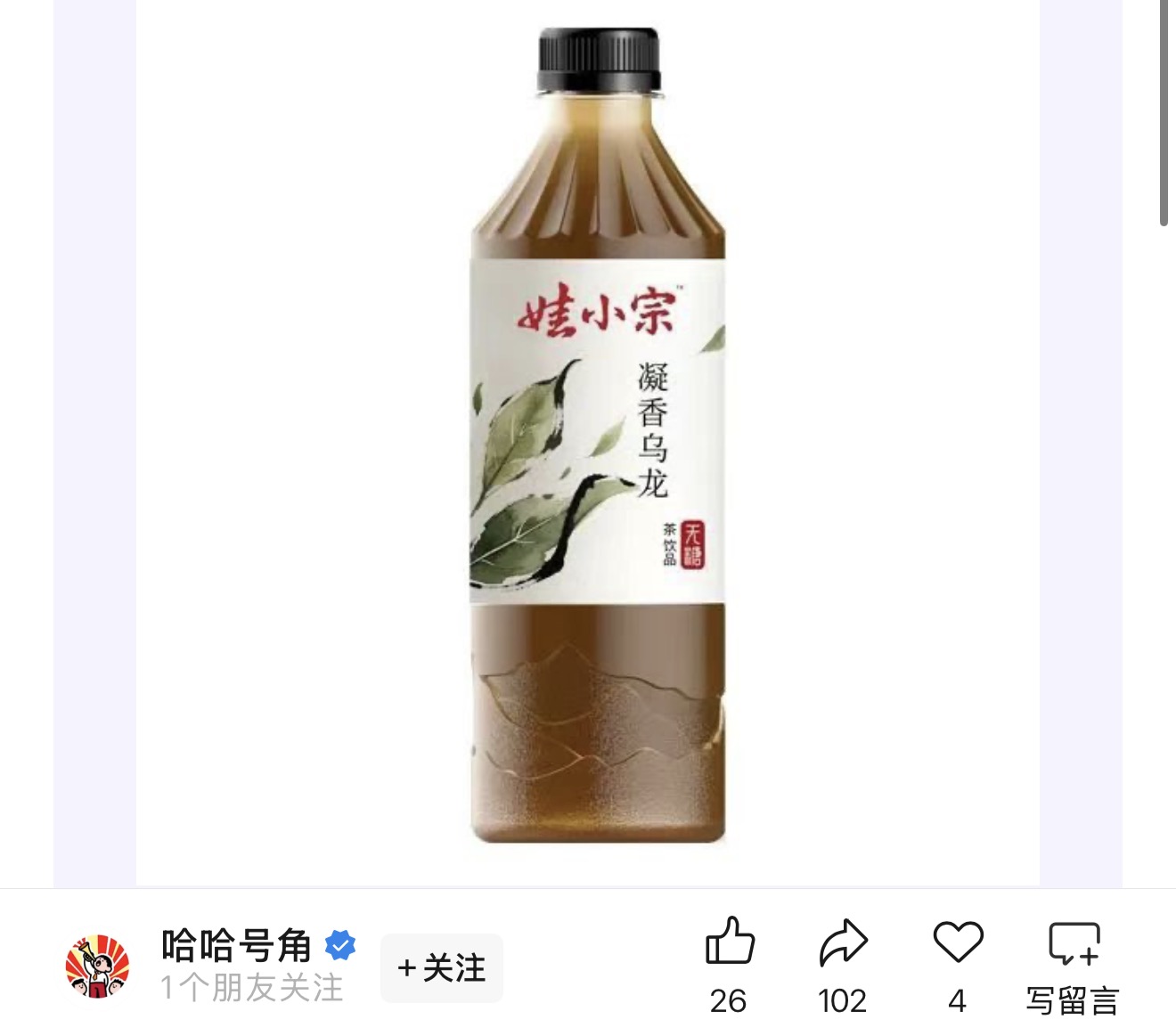Screen dimensions: 1176x1036
Task: Open the 娃小宗 bottle image
Action: (x=597, y=436)
